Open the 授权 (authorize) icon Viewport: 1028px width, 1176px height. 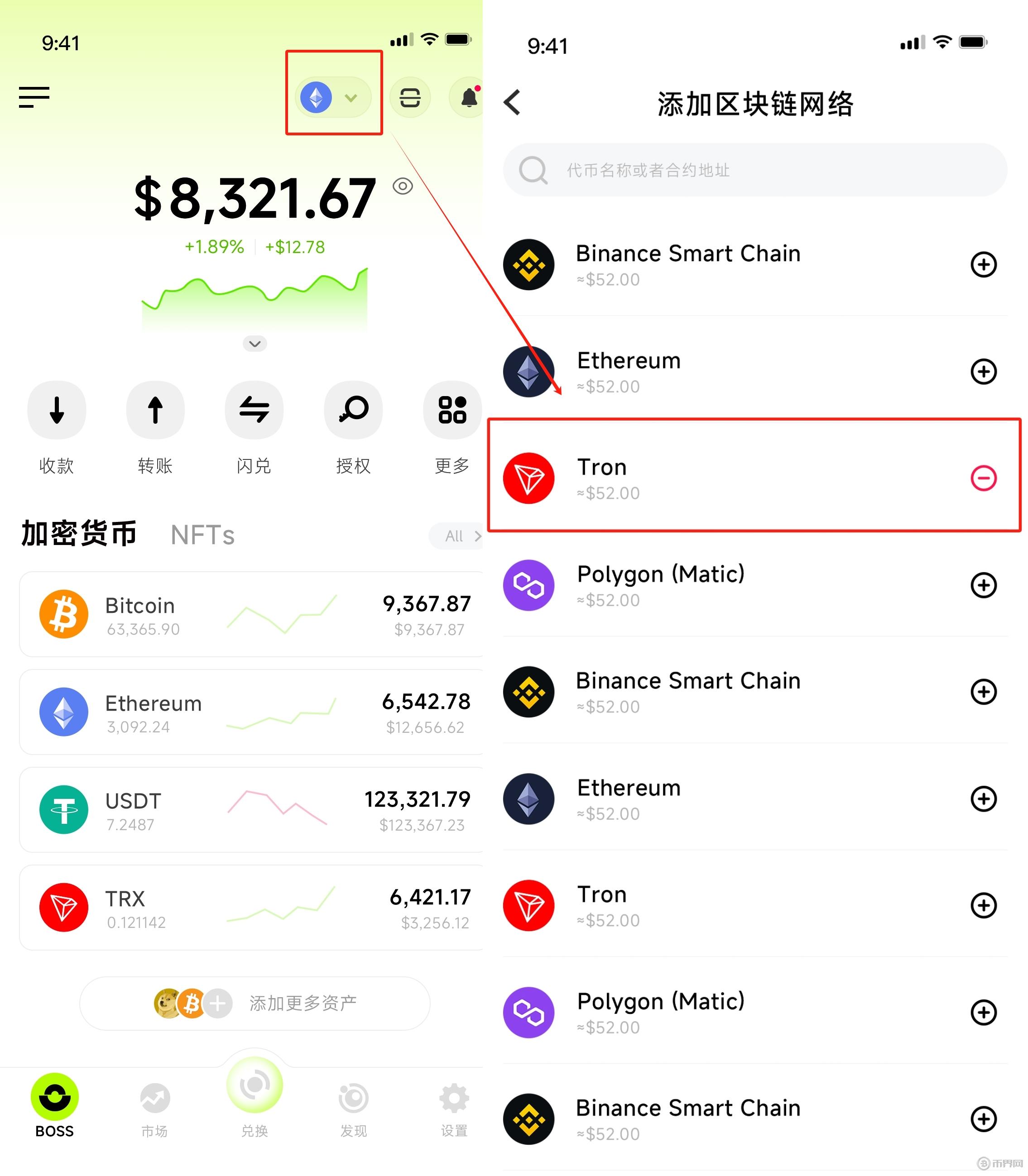(x=352, y=410)
